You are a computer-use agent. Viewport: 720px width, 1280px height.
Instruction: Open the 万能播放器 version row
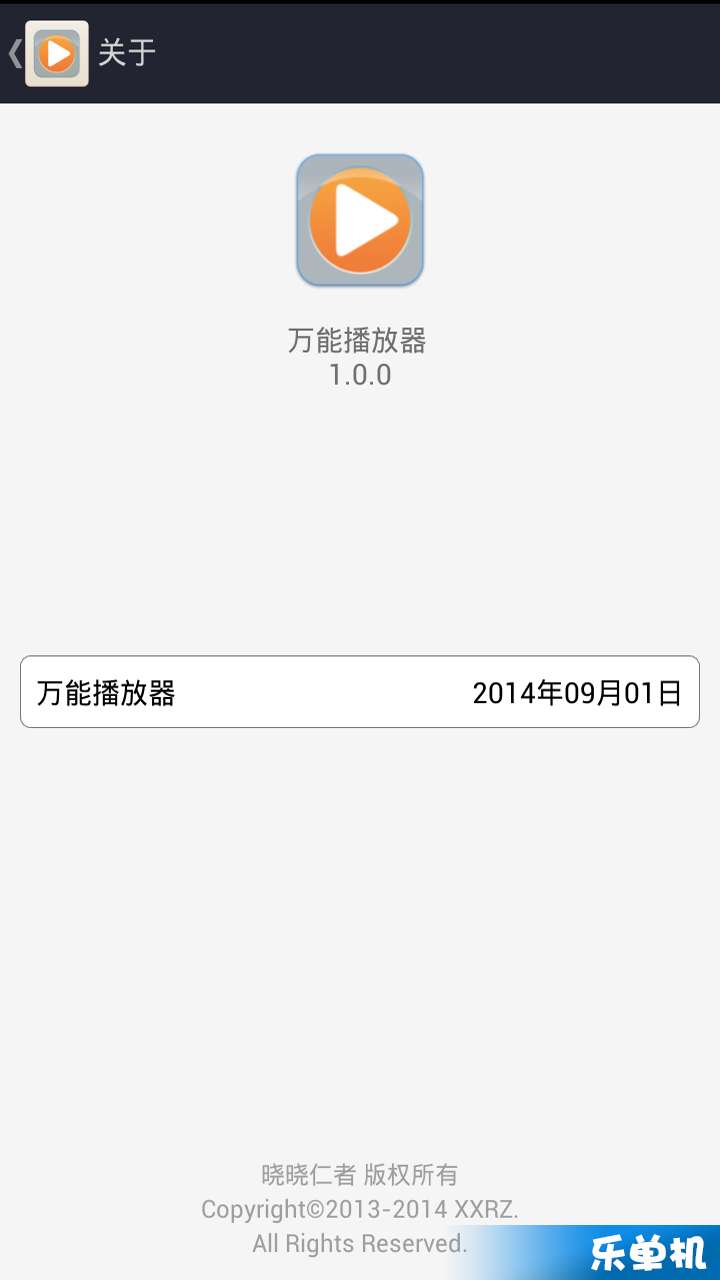(x=360, y=692)
